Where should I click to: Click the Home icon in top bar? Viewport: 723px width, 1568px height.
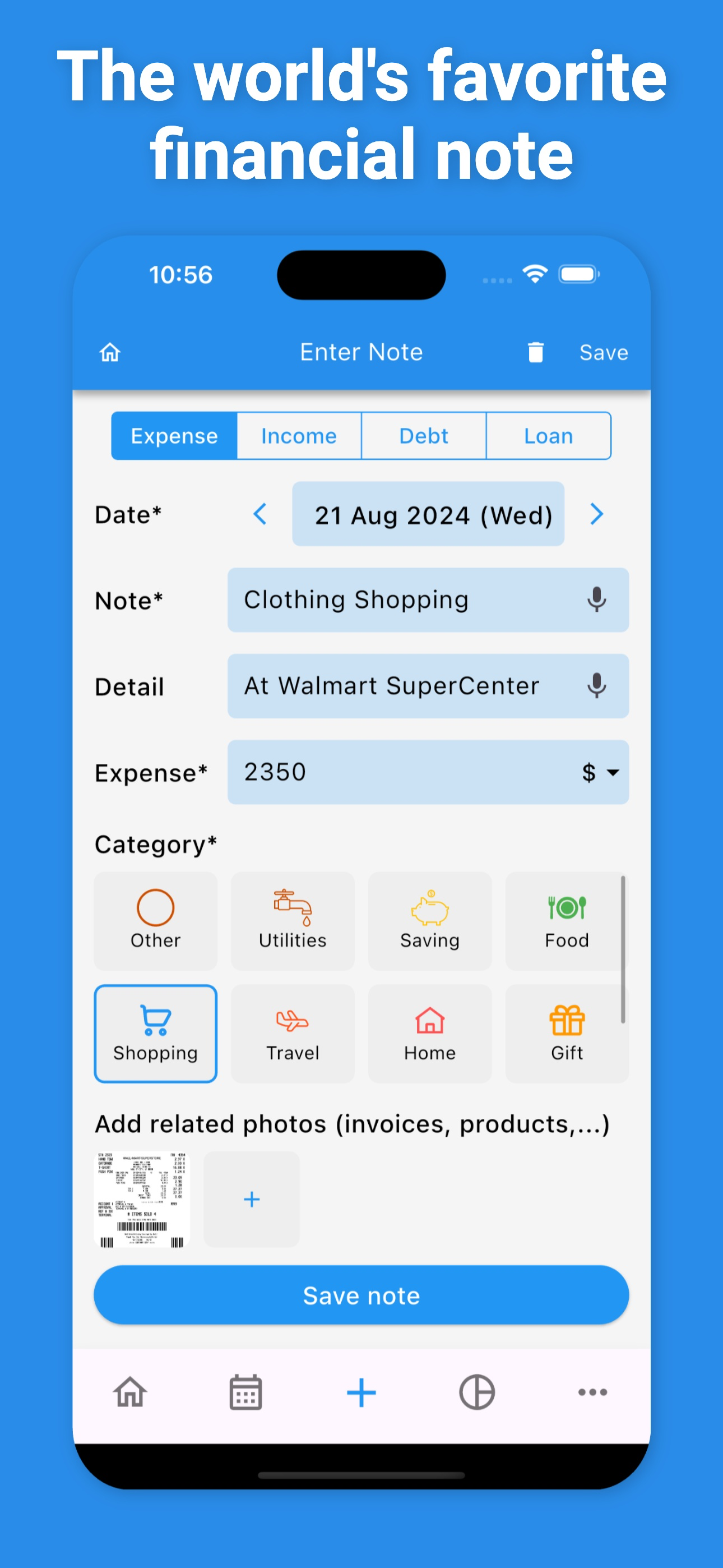coord(109,352)
